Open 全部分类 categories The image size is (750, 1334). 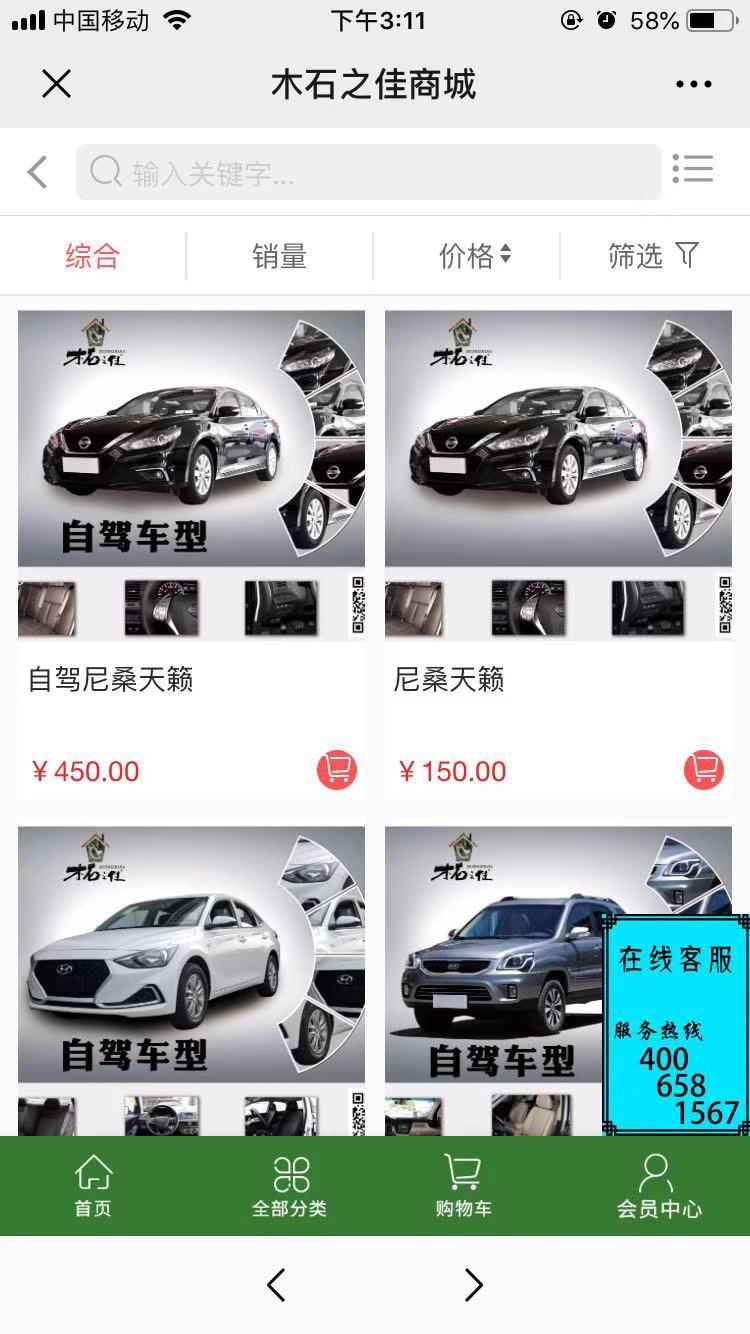point(289,1186)
